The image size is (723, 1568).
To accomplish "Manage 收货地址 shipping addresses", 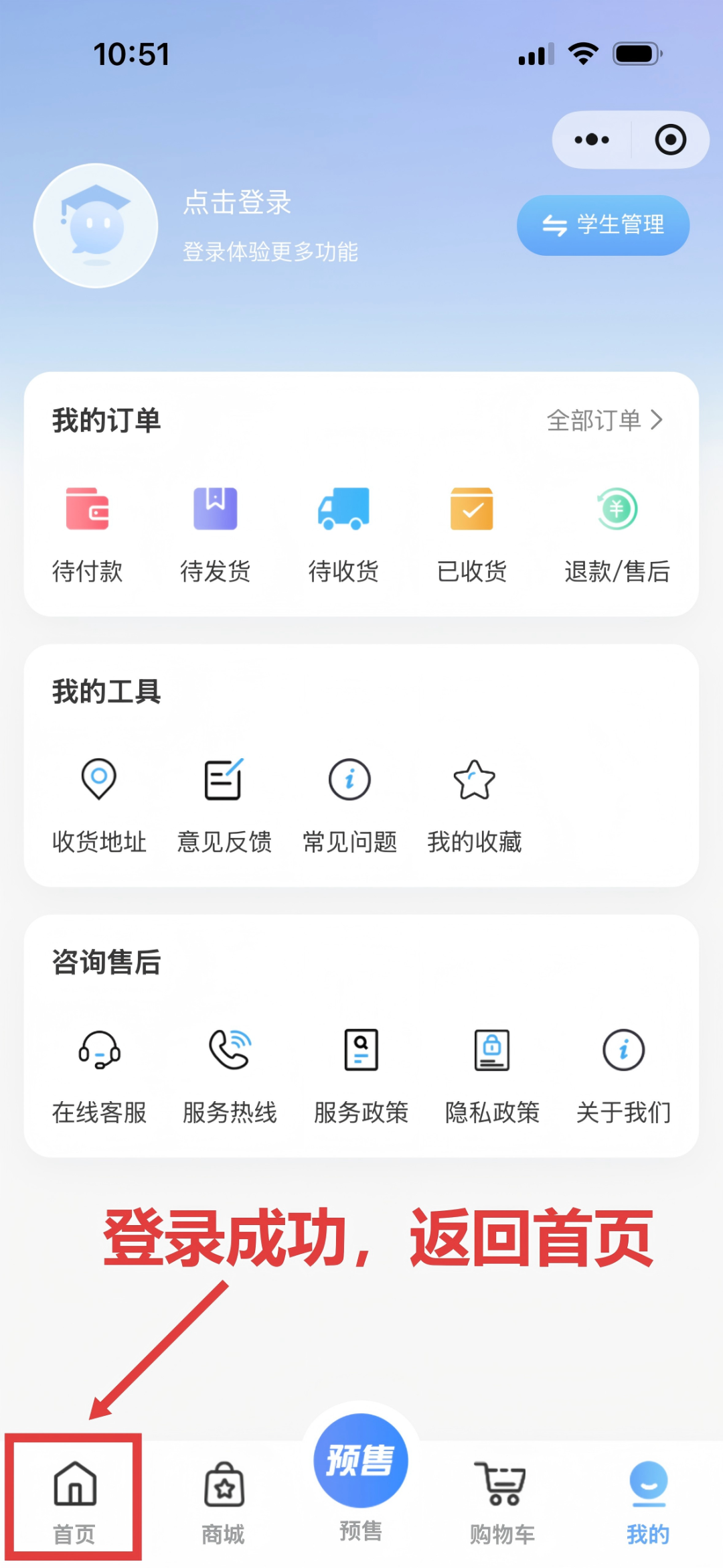I will tap(99, 804).
